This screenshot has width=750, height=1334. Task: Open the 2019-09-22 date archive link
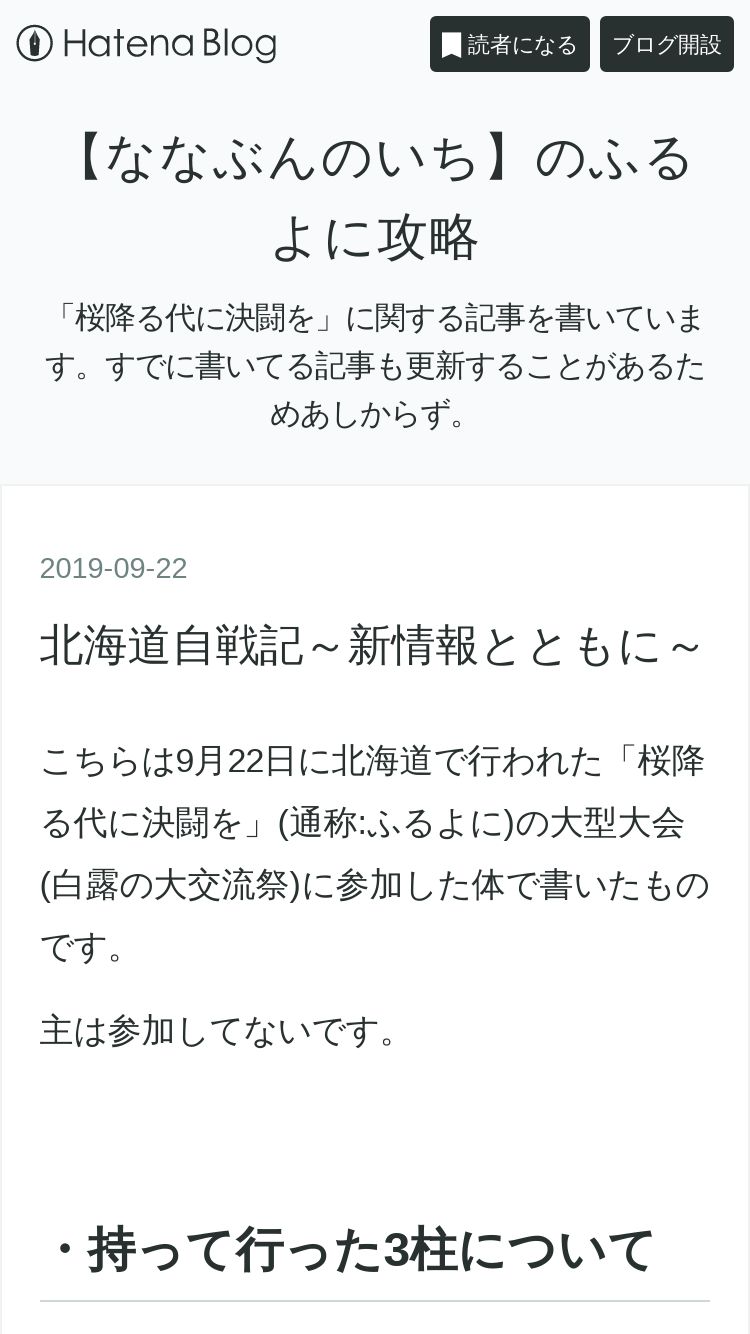(114, 568)
